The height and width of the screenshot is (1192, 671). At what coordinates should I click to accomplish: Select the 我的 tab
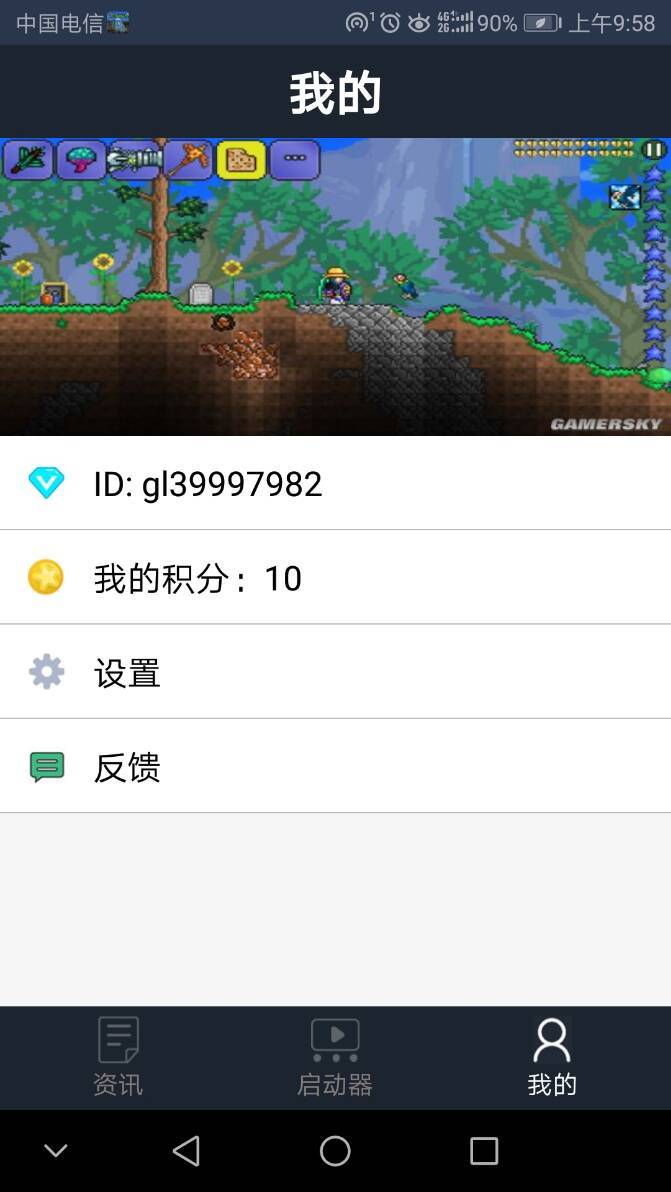point(552,1057)
